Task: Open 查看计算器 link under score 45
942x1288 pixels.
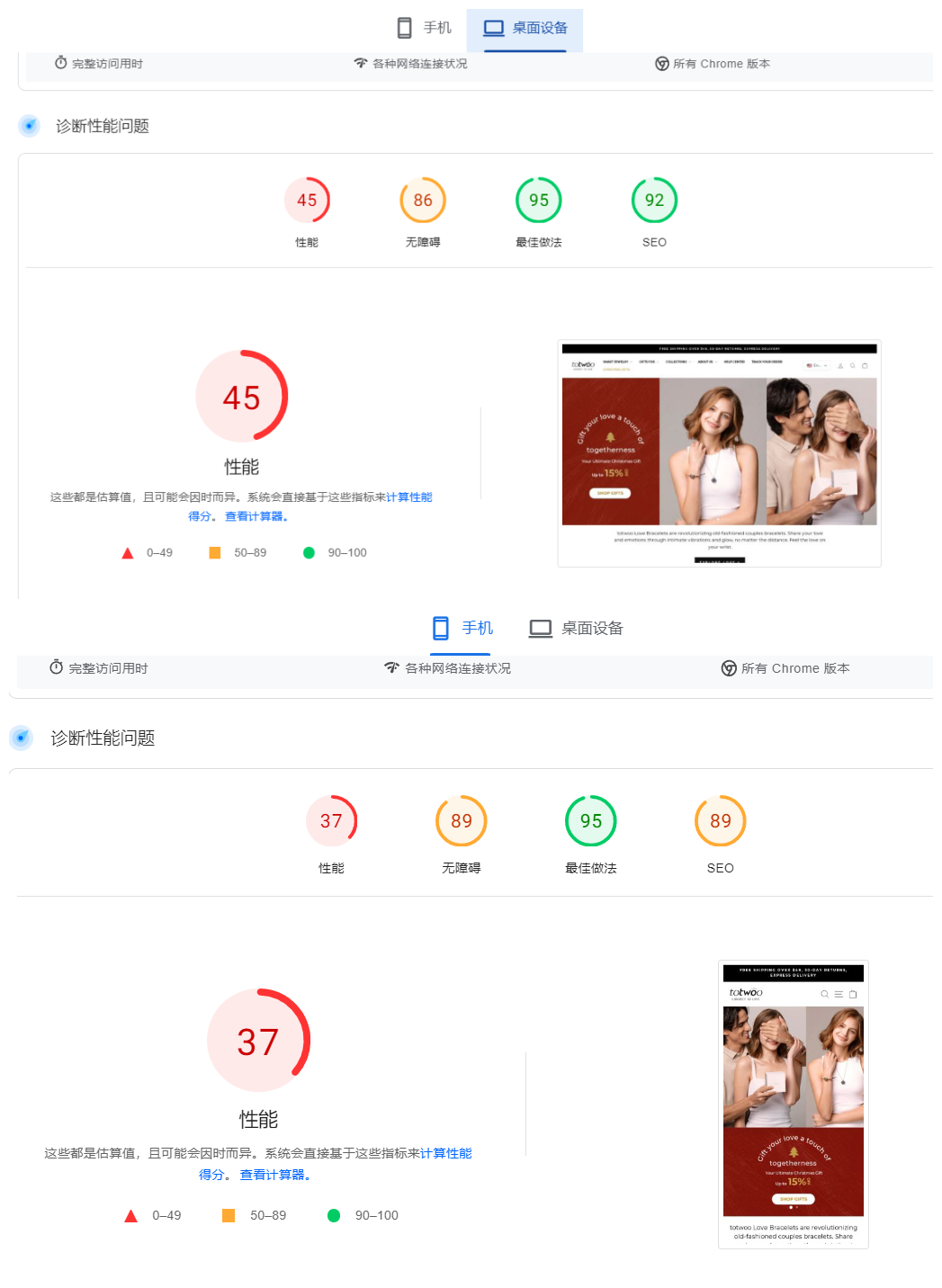Action: (x=256, y=516)
